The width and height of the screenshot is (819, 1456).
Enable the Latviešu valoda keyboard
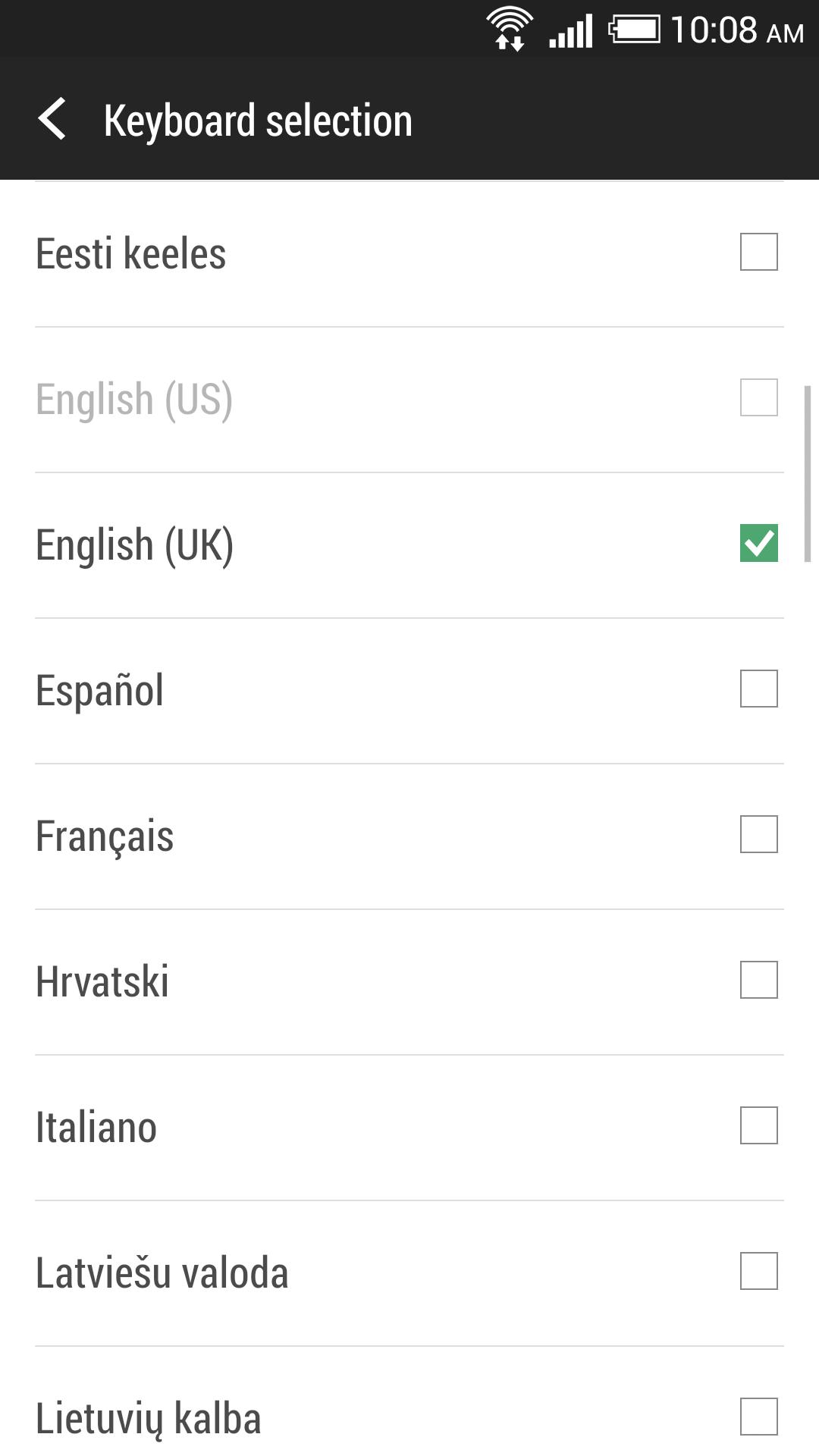pyautogui.click(x=758, y=1271)
